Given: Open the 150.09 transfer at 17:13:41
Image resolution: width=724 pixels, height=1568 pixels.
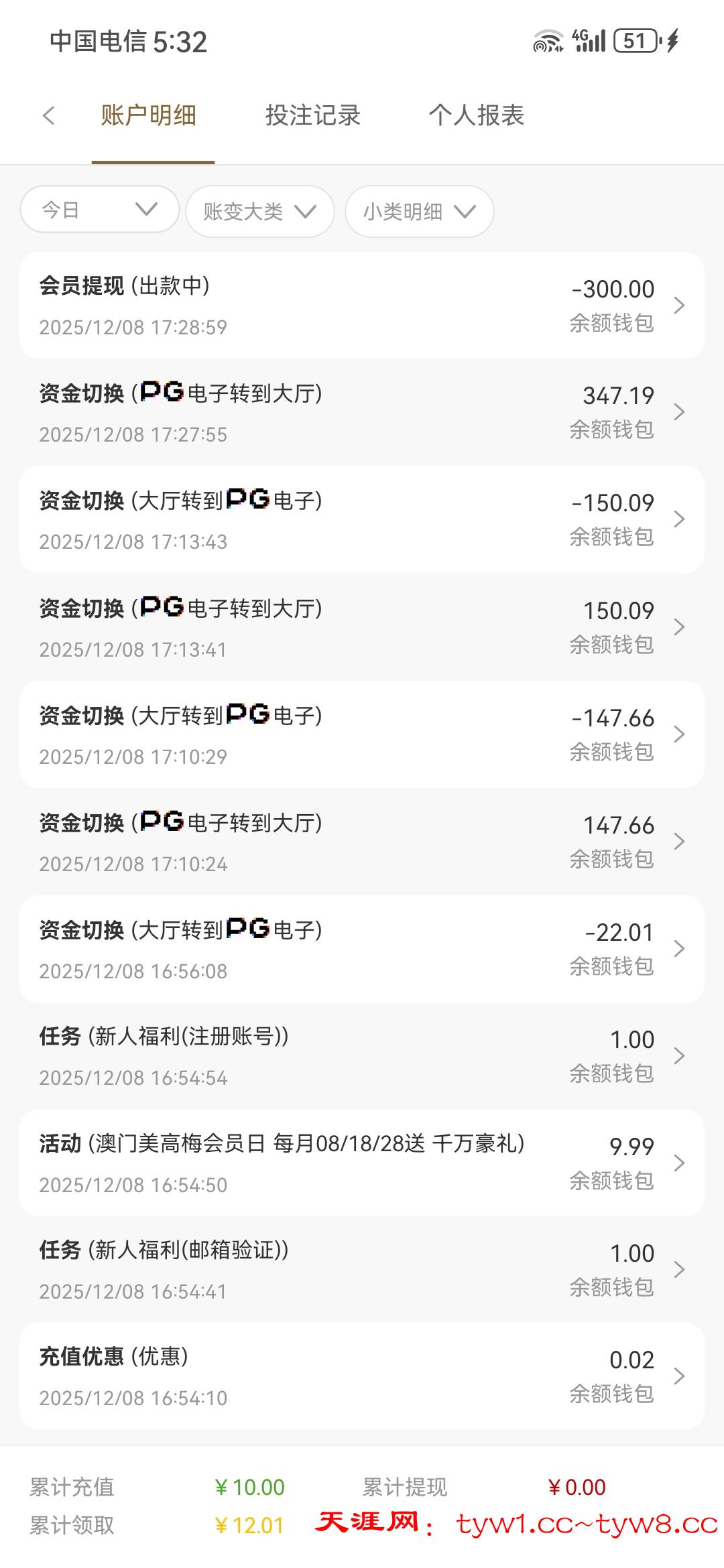Looking at the screenshot, I should (x=362, y=627).
